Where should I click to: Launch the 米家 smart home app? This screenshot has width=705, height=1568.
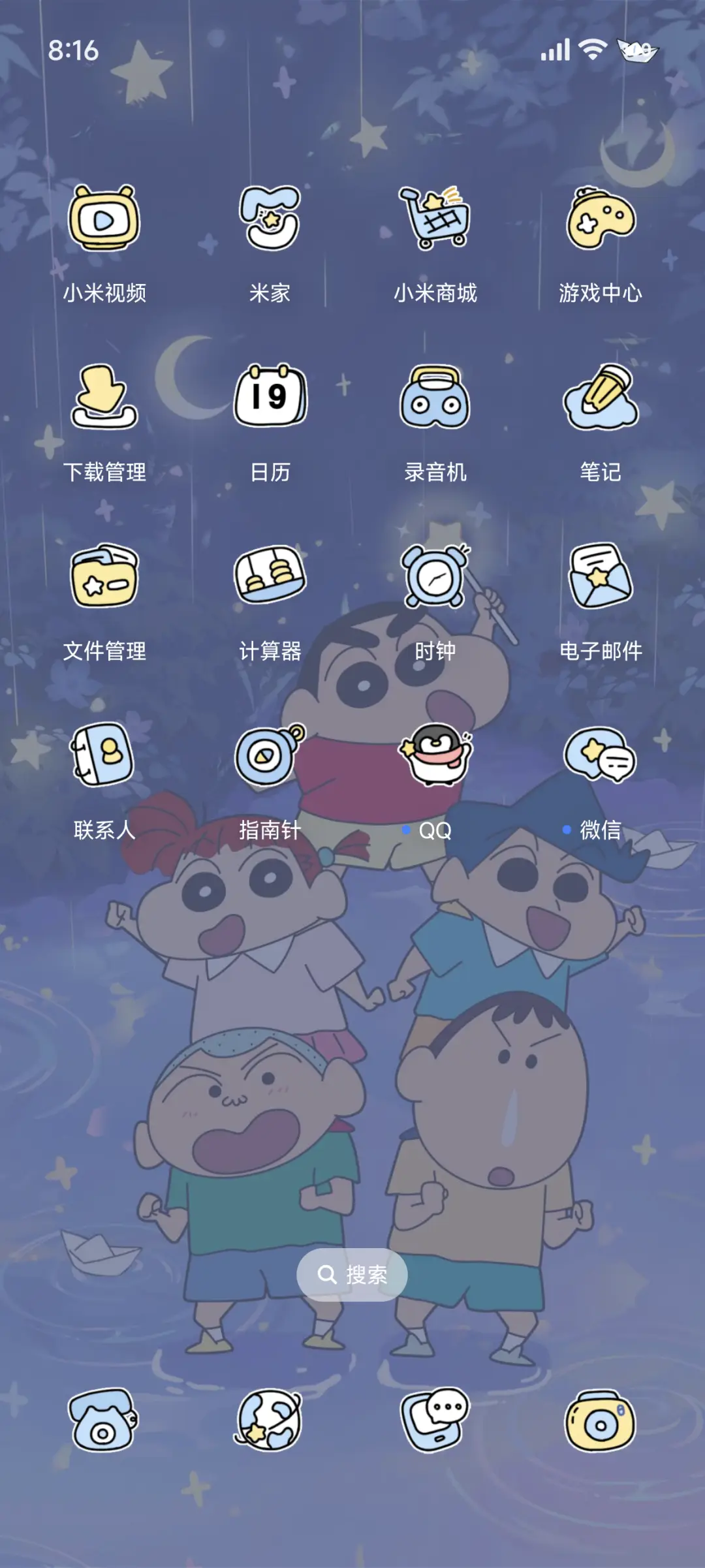(270, 222)
